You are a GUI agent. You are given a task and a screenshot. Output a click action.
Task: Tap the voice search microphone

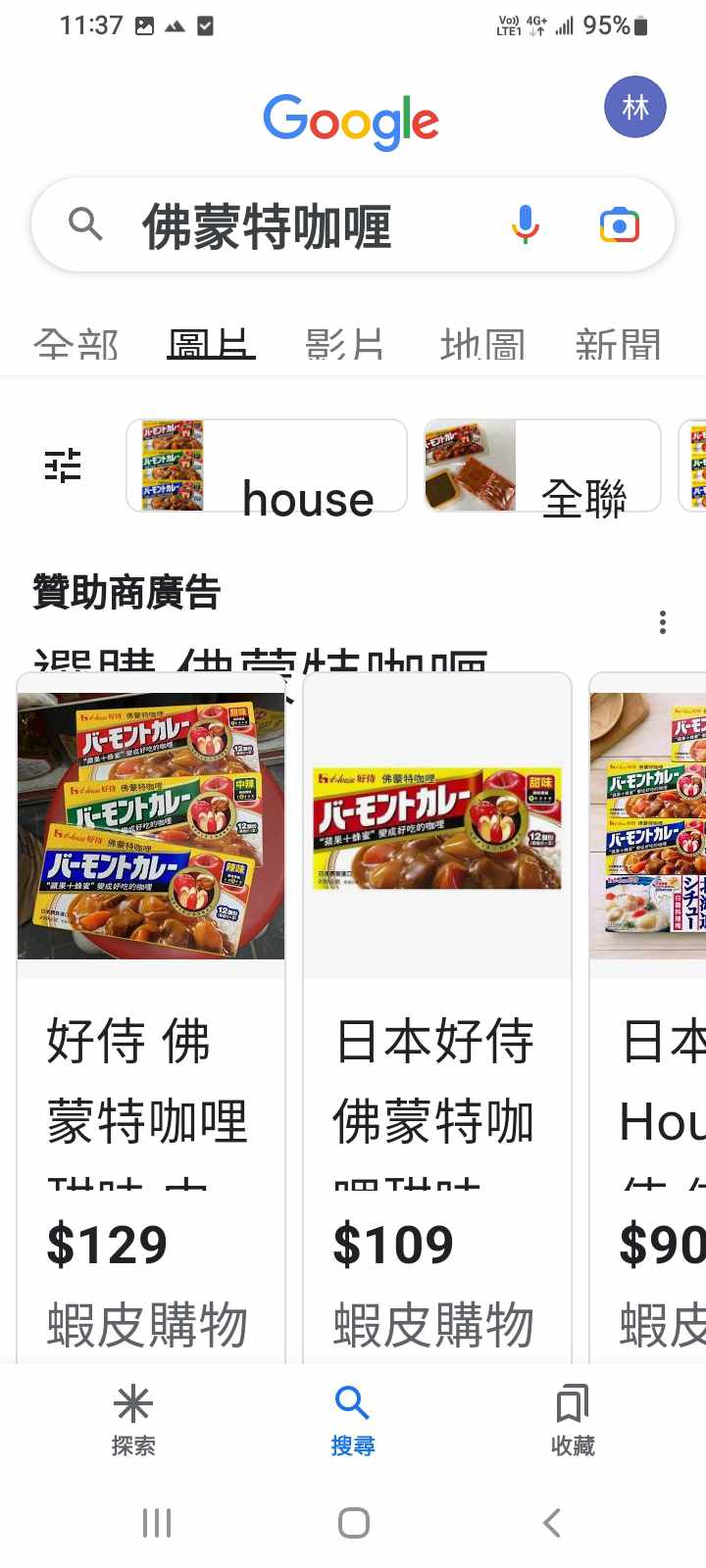click(526, 224)
